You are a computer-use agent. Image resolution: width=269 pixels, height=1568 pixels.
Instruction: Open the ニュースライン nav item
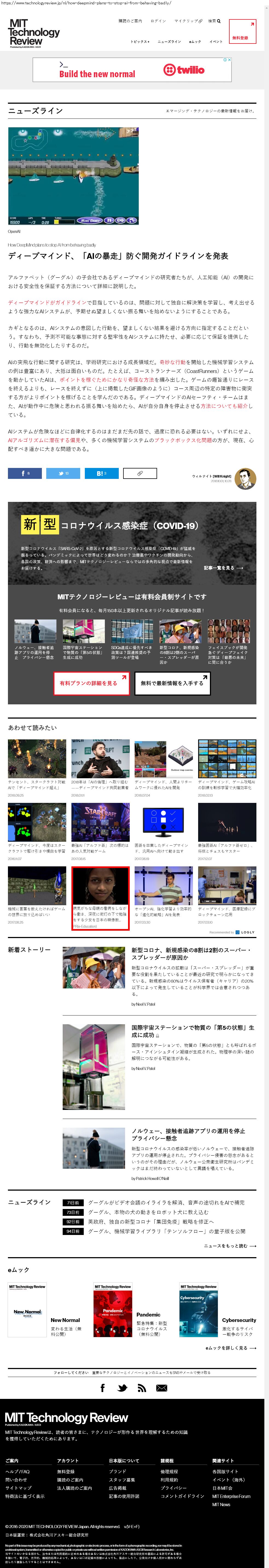click(169, 42)
